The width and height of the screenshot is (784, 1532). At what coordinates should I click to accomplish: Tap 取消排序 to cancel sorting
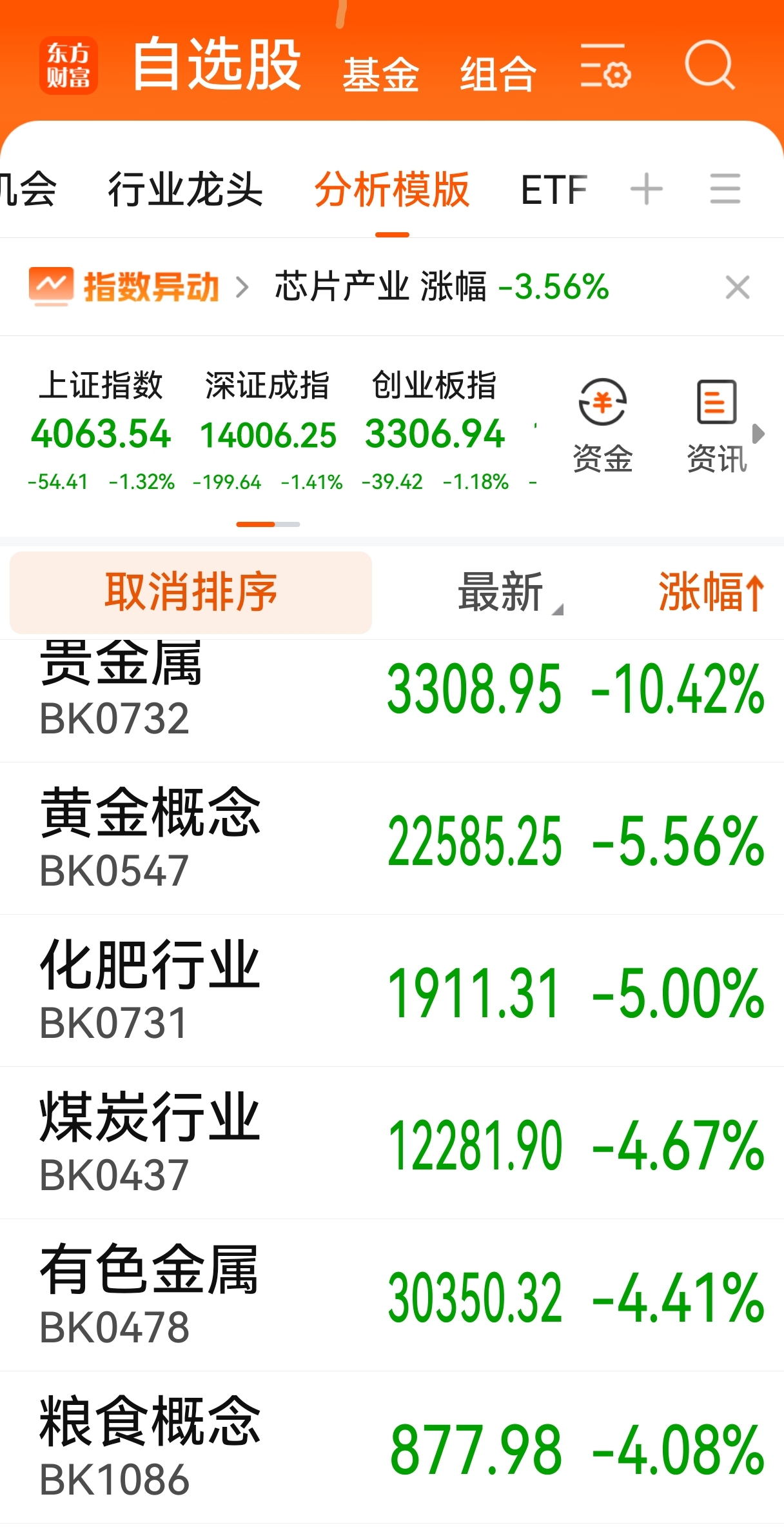click(x=191, y=592)
